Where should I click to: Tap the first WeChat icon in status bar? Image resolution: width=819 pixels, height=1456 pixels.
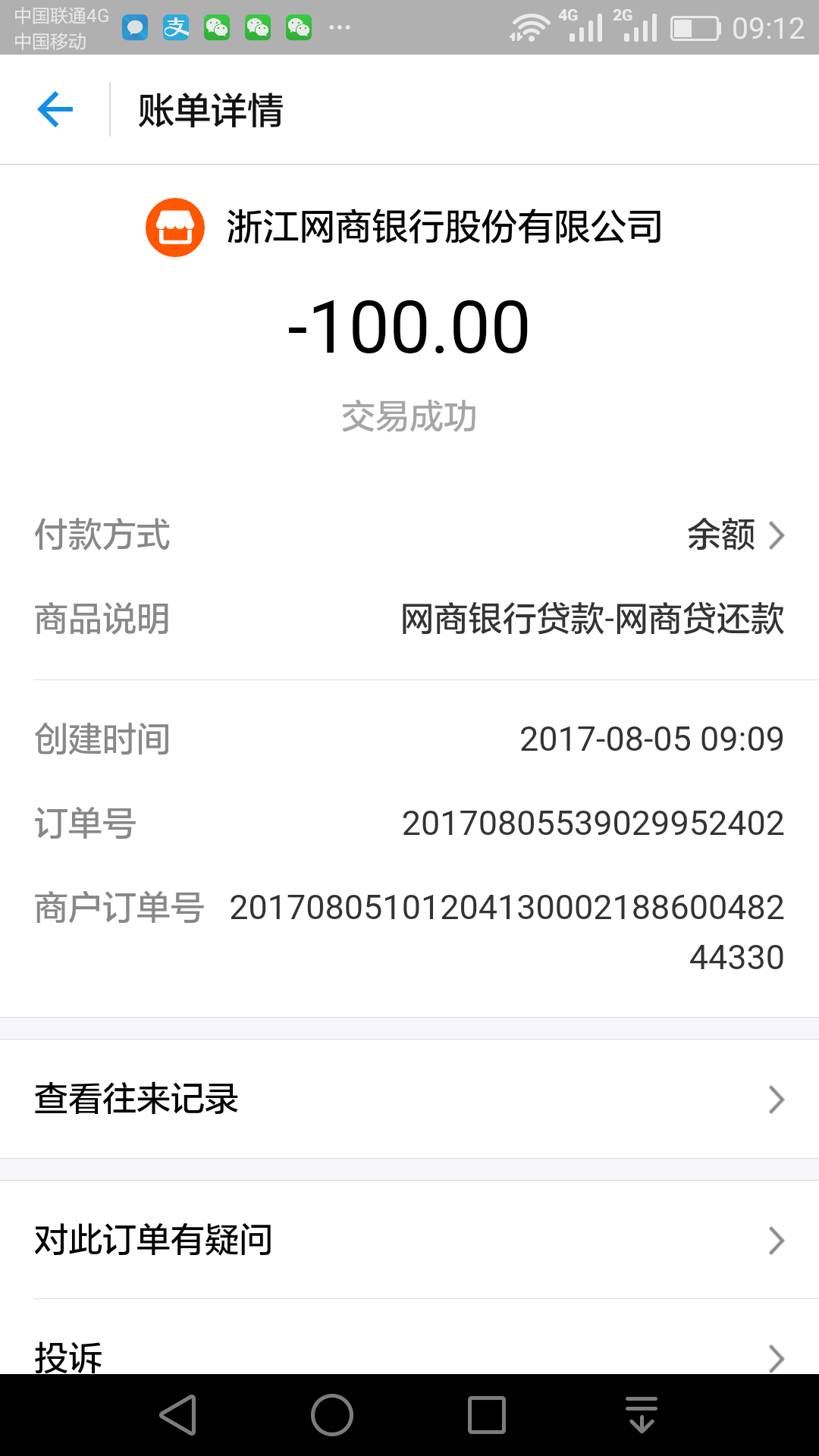point(218,27)
